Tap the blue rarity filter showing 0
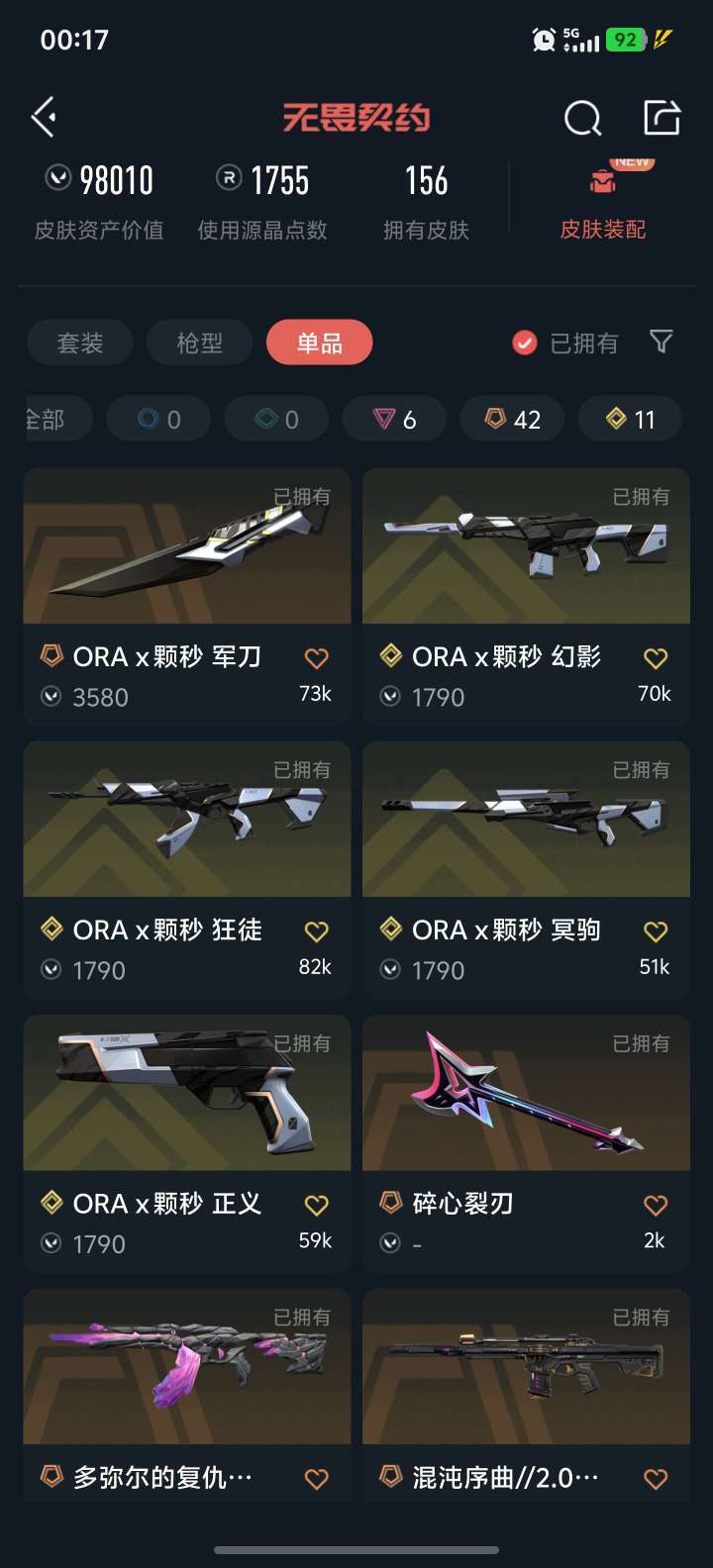Screen dimensions: 713x1568 pos(158,418)
